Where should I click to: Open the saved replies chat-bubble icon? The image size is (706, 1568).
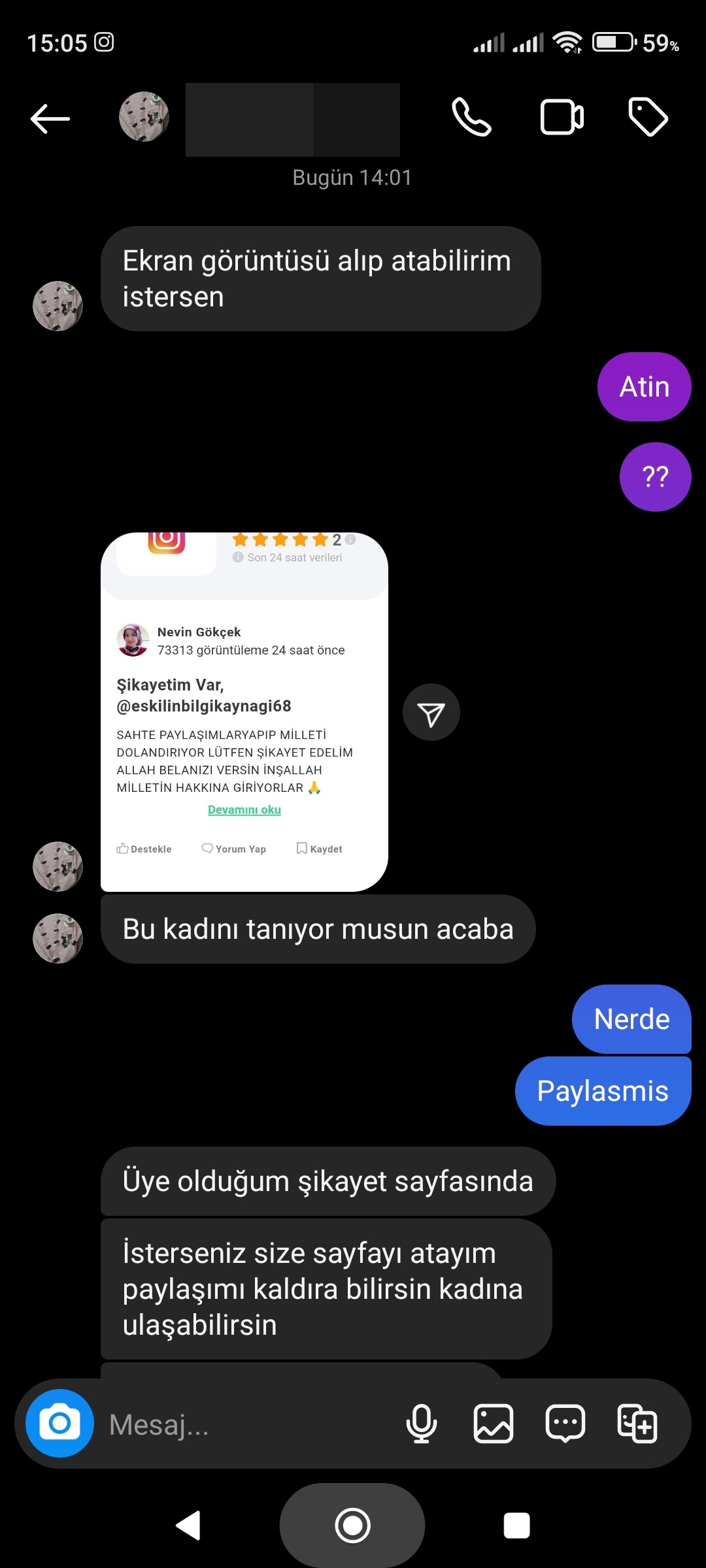565,1424
